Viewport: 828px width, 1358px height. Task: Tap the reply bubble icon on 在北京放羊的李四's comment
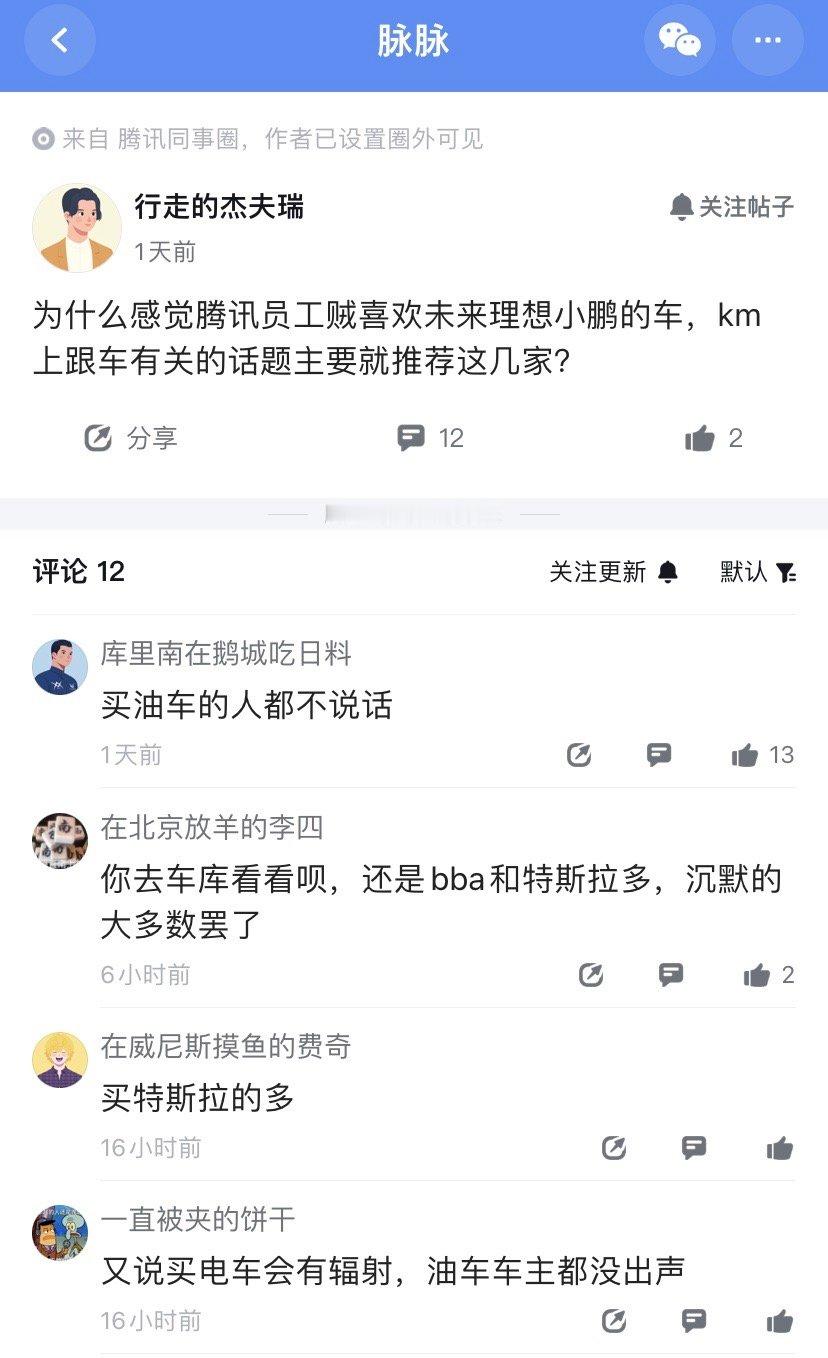671,974
